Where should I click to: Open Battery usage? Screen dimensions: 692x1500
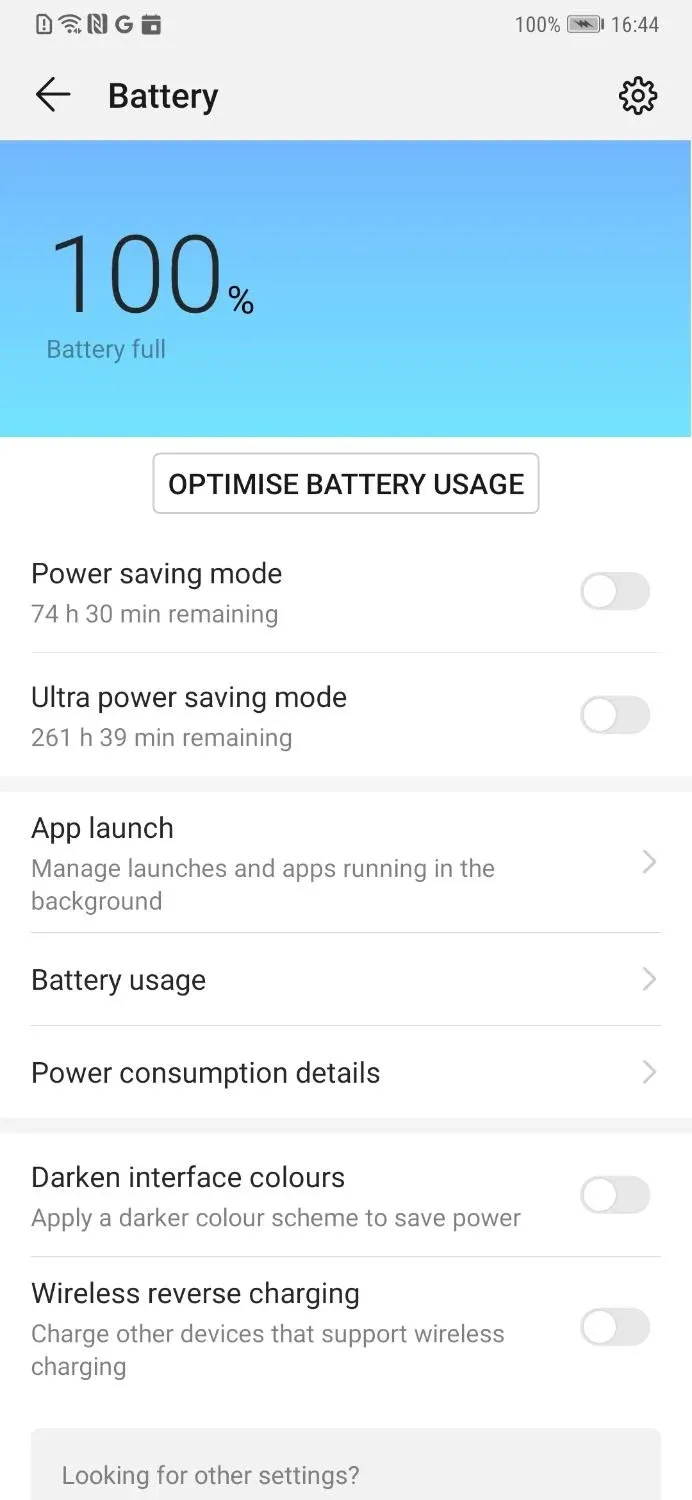(345, 980)
